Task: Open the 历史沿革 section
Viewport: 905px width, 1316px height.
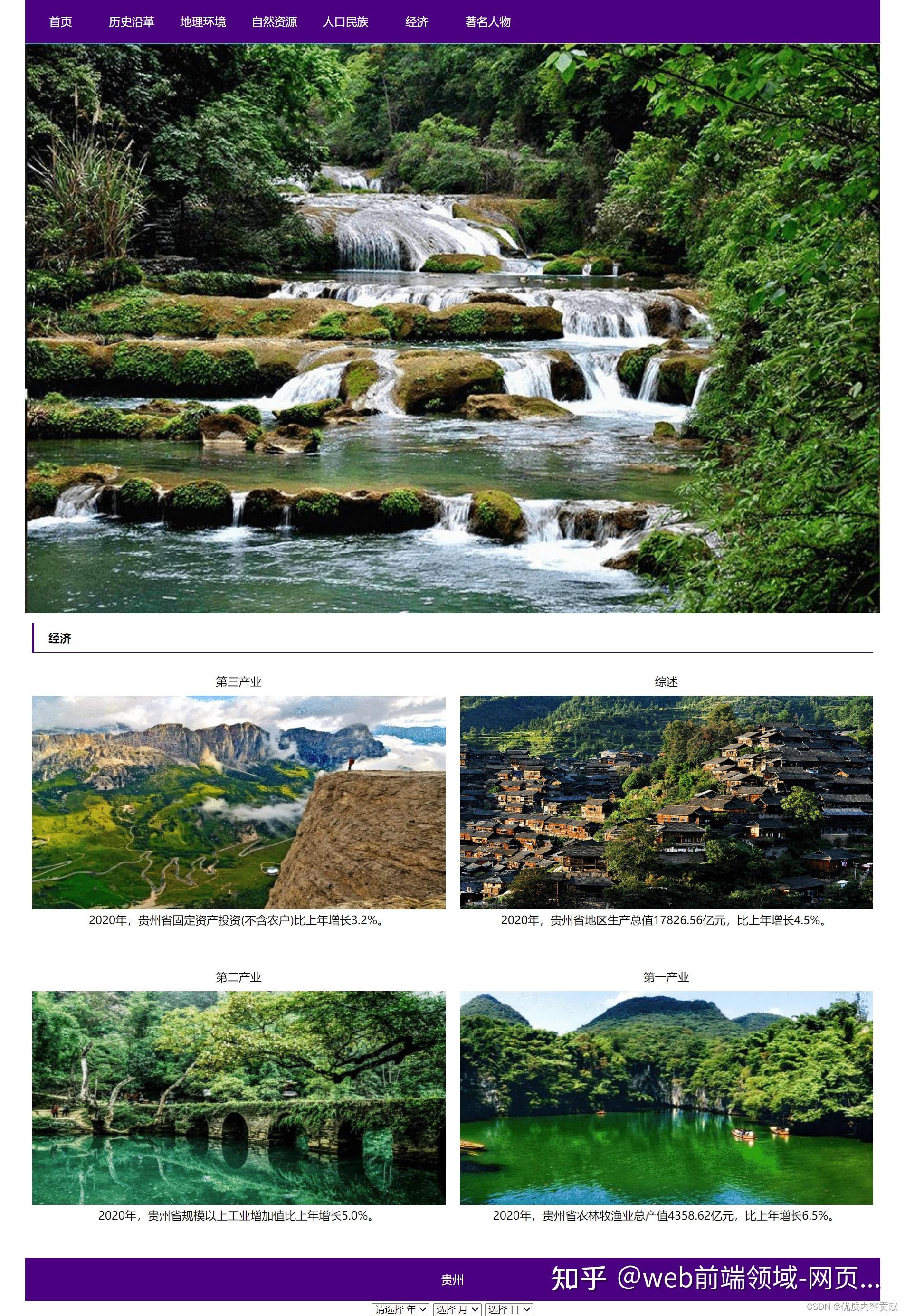Action: [132, 22]
